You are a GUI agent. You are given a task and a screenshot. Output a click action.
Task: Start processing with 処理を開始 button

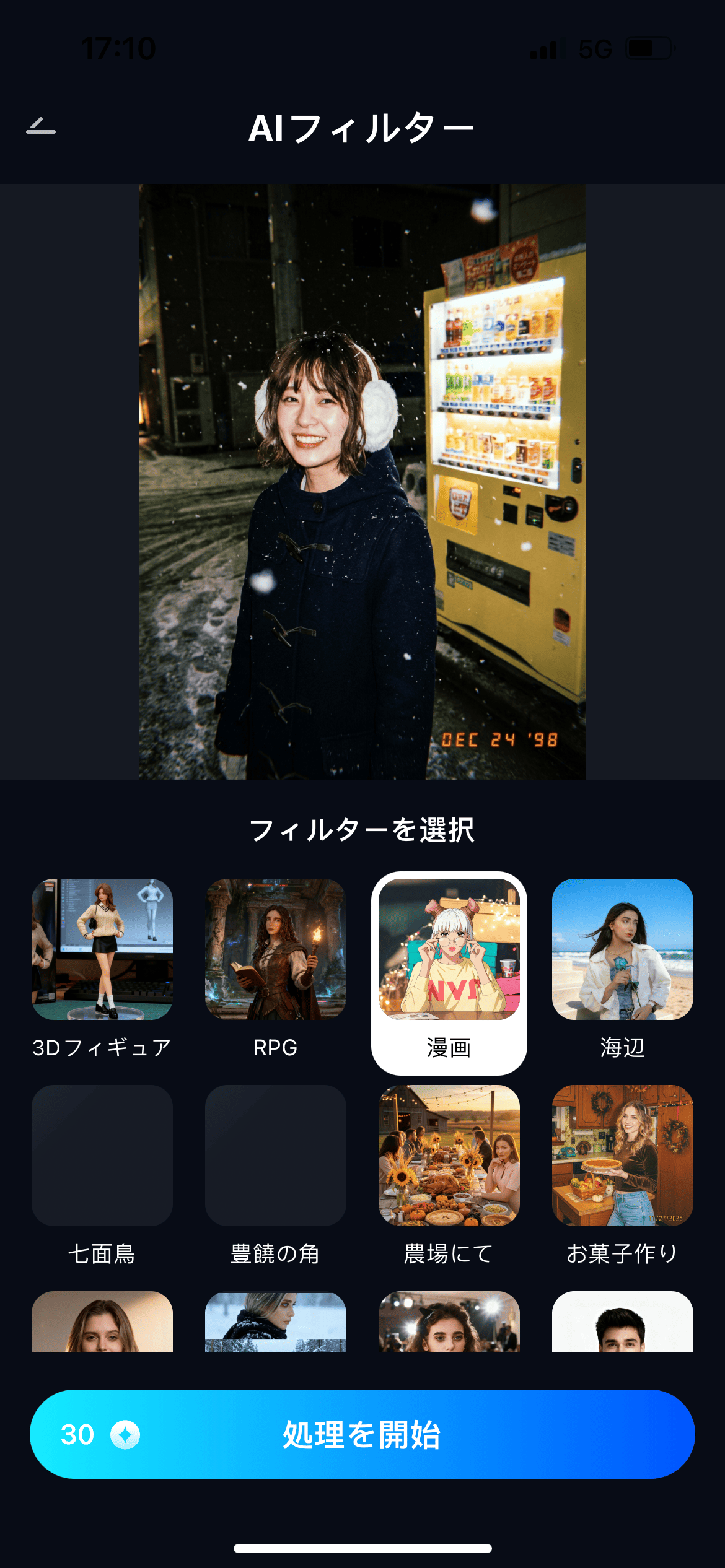click(x=362, y=1434)
